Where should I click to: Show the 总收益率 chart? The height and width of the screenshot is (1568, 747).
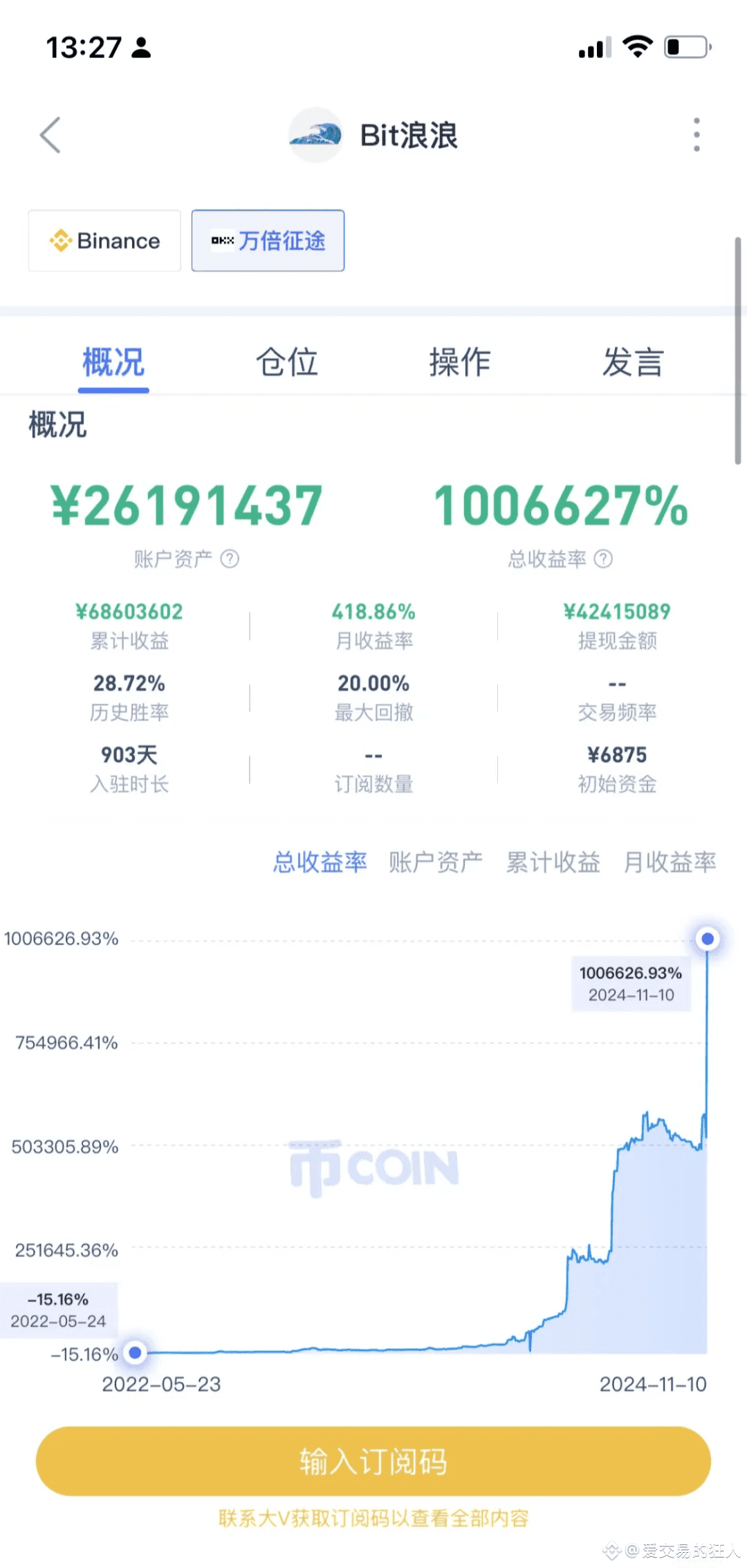[x=320, y=862]
